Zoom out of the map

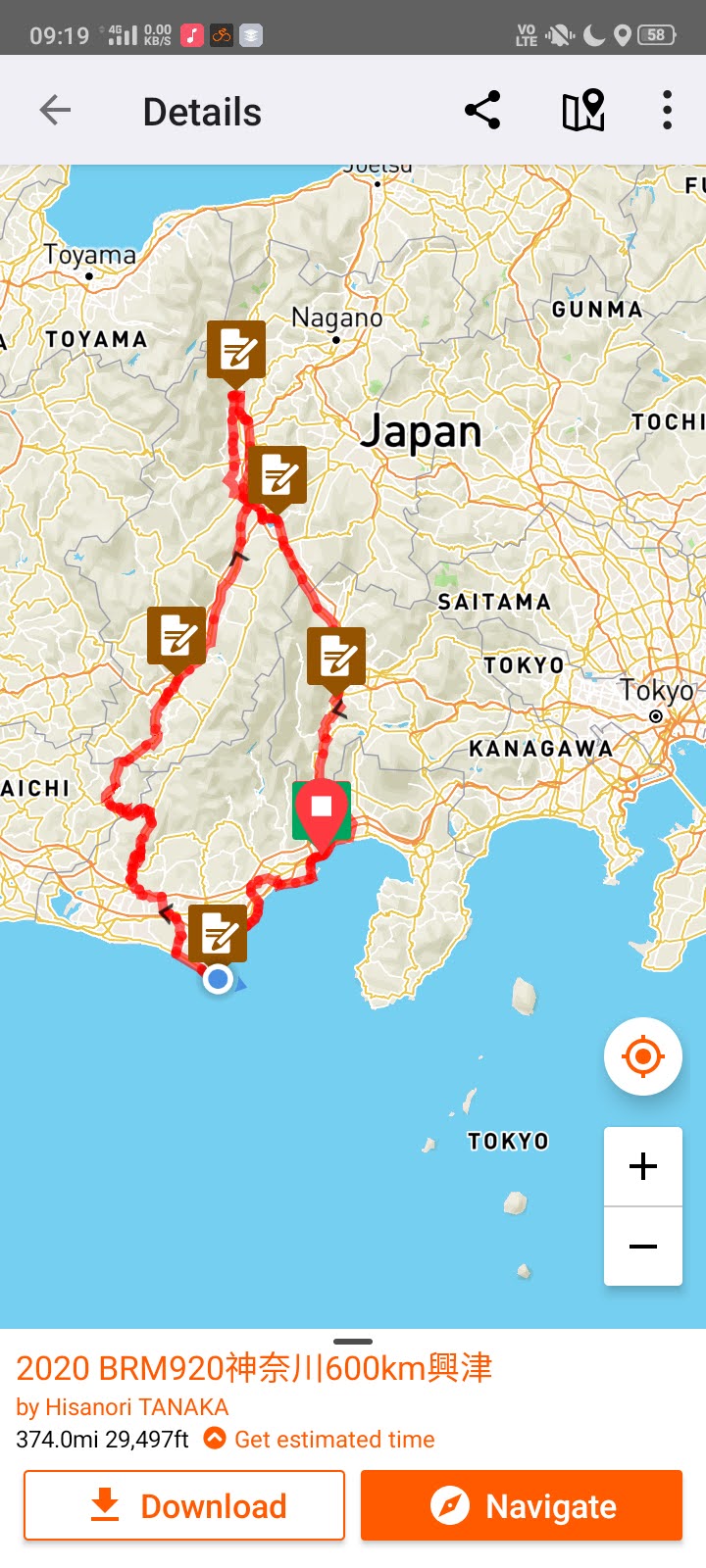click(643, 1247)
